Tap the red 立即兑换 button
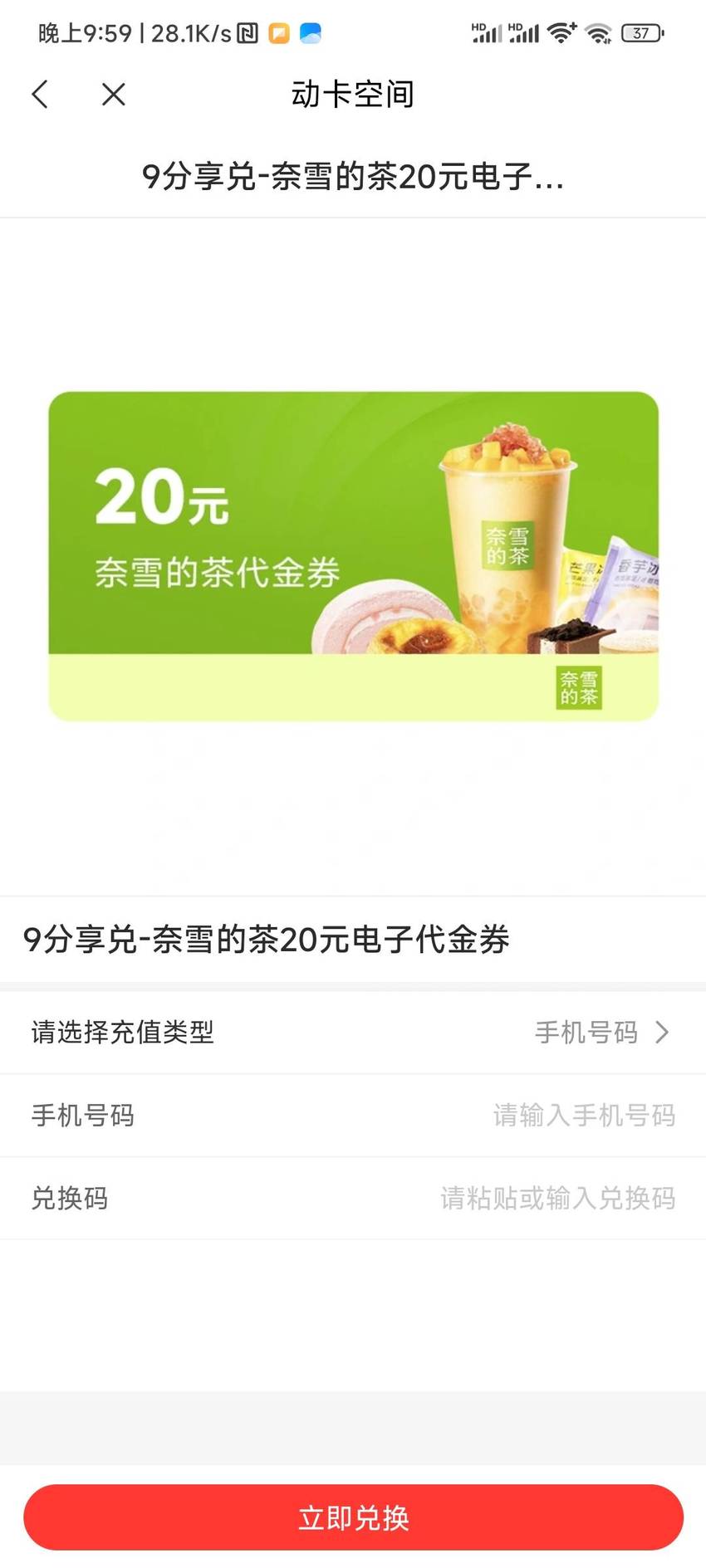Viewport: 706px width, 1568px height. click(353, 1517)
